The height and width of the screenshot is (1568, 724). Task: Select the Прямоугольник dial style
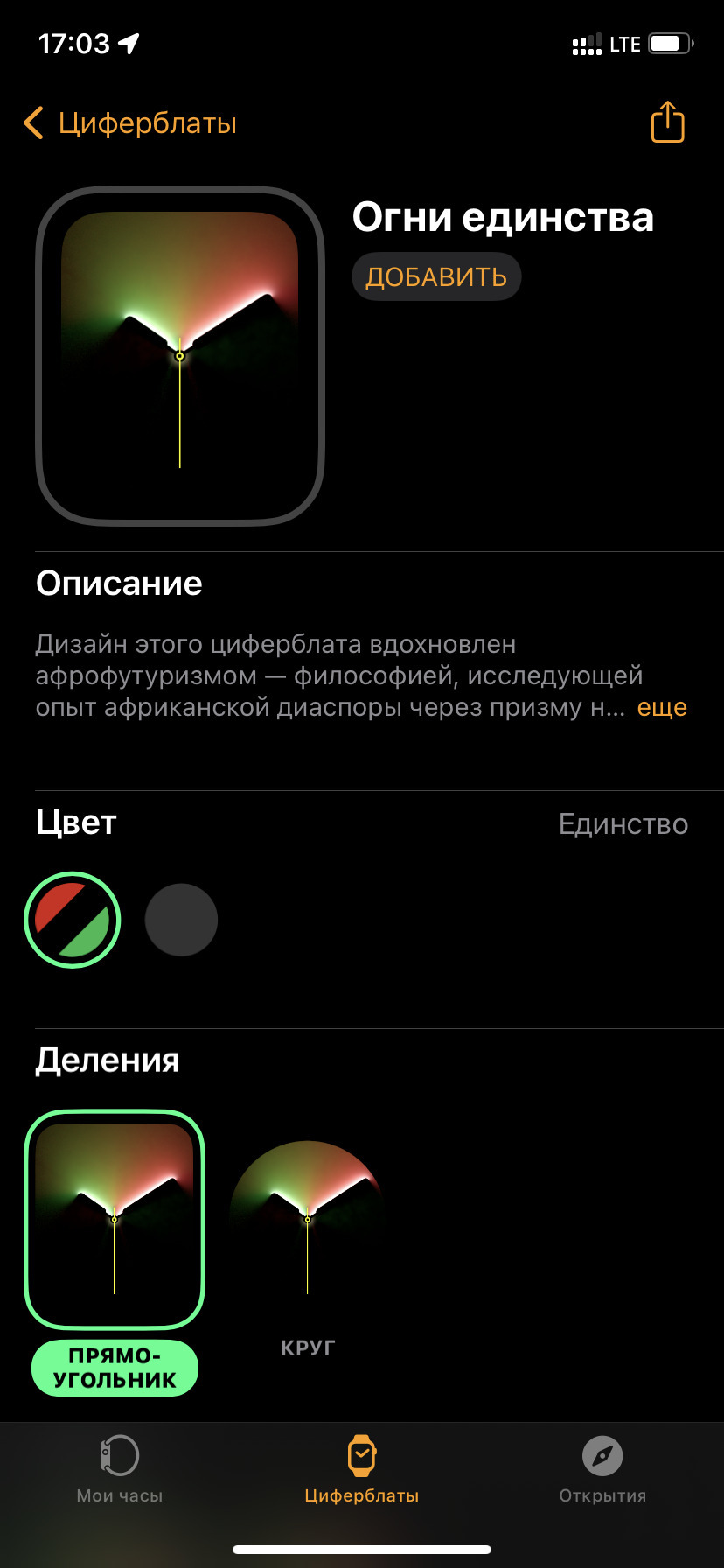pyautogui.click(x=115, y=1220)
